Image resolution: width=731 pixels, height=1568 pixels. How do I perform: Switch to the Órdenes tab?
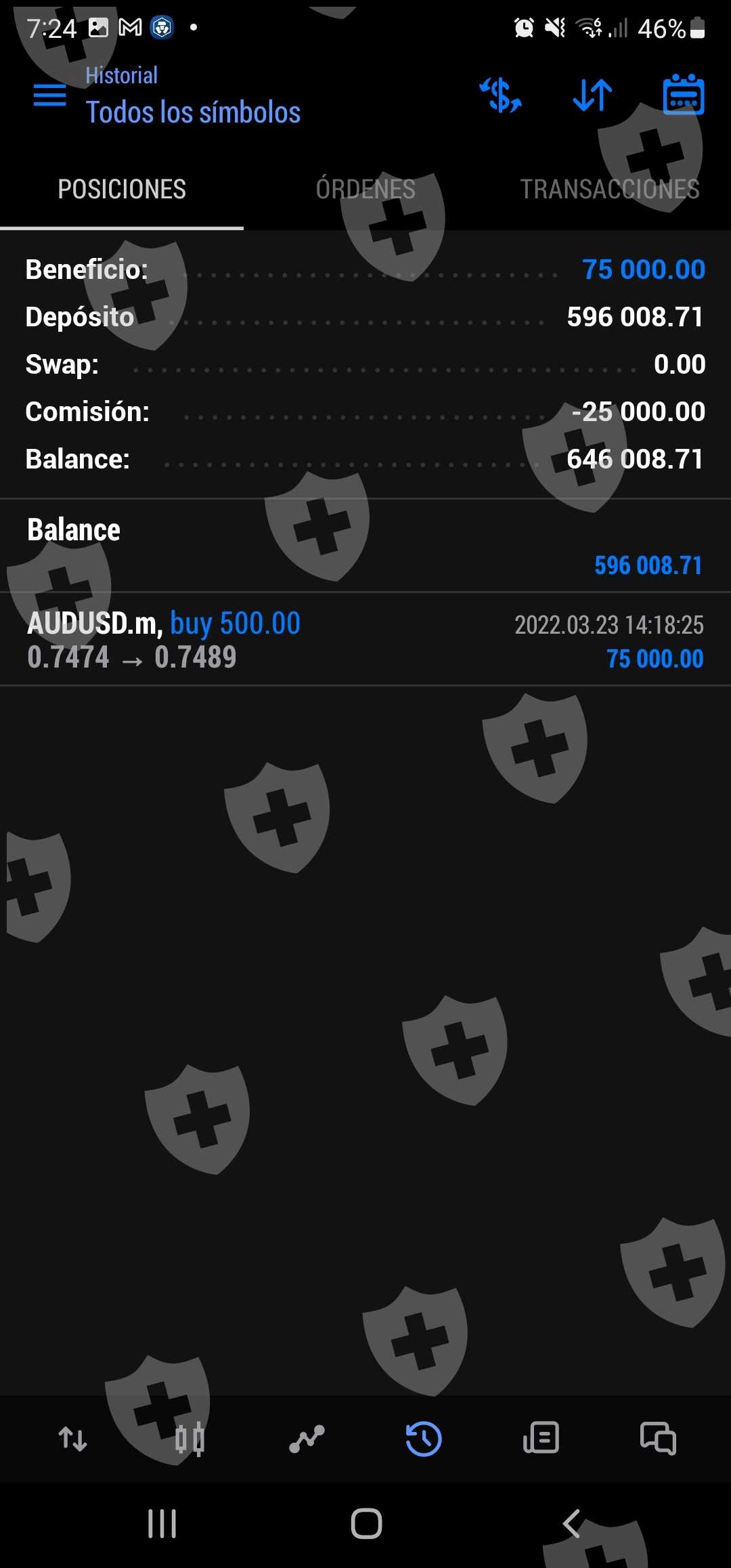[365, 190]
